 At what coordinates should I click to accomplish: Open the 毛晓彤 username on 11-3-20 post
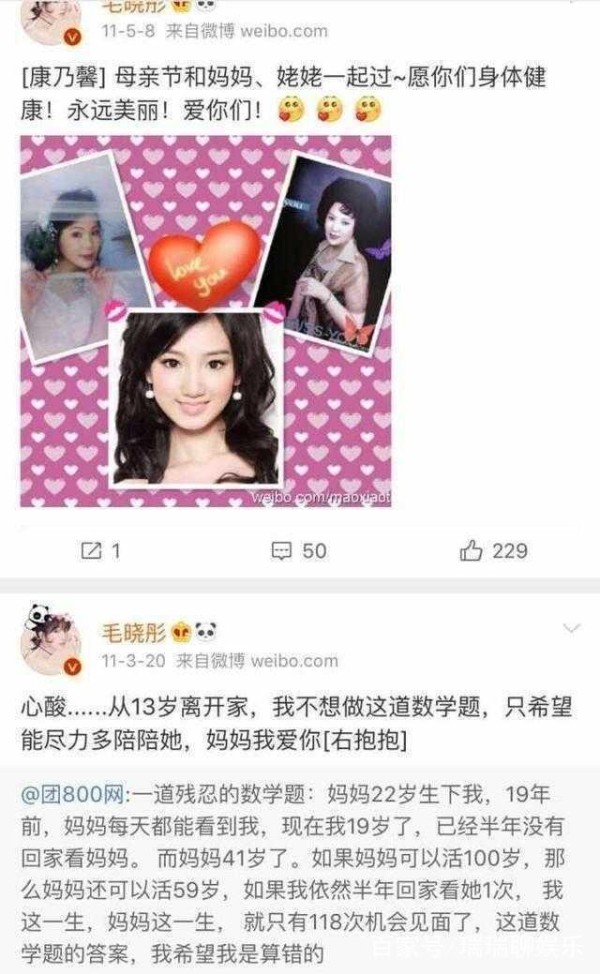pos(134,633)
